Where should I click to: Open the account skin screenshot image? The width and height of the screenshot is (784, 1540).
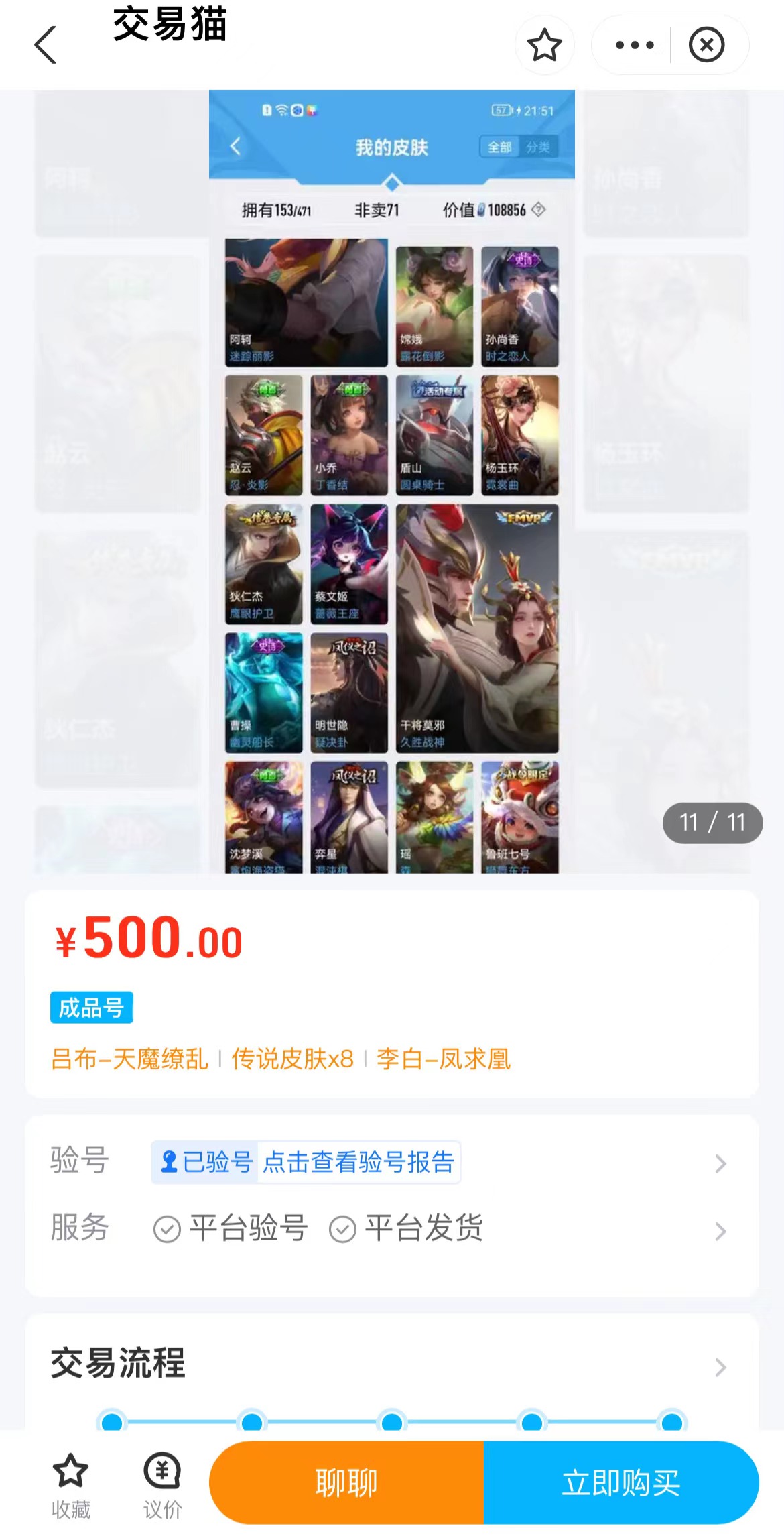(x=391, y=483)
